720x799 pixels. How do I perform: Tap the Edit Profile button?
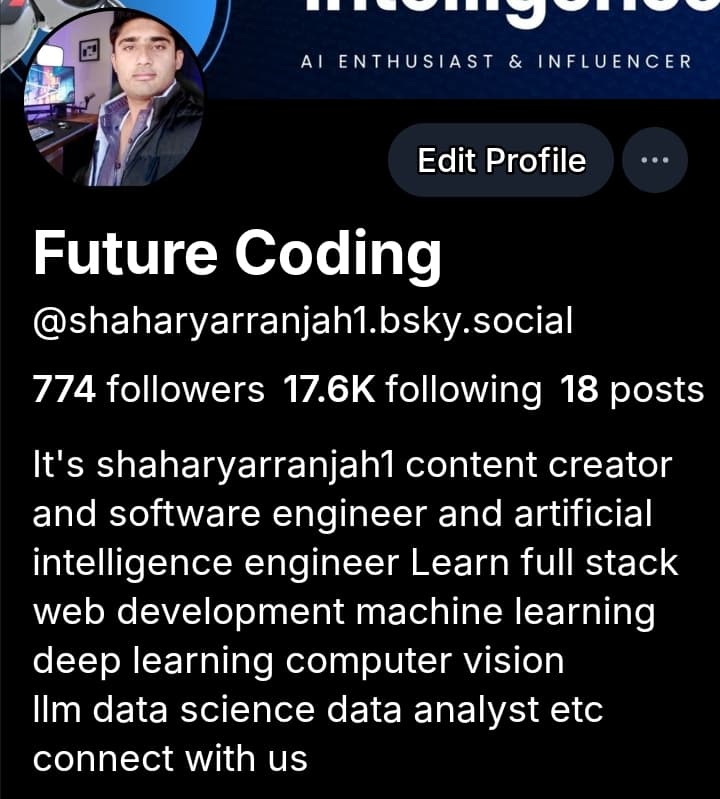pos(500,160)
